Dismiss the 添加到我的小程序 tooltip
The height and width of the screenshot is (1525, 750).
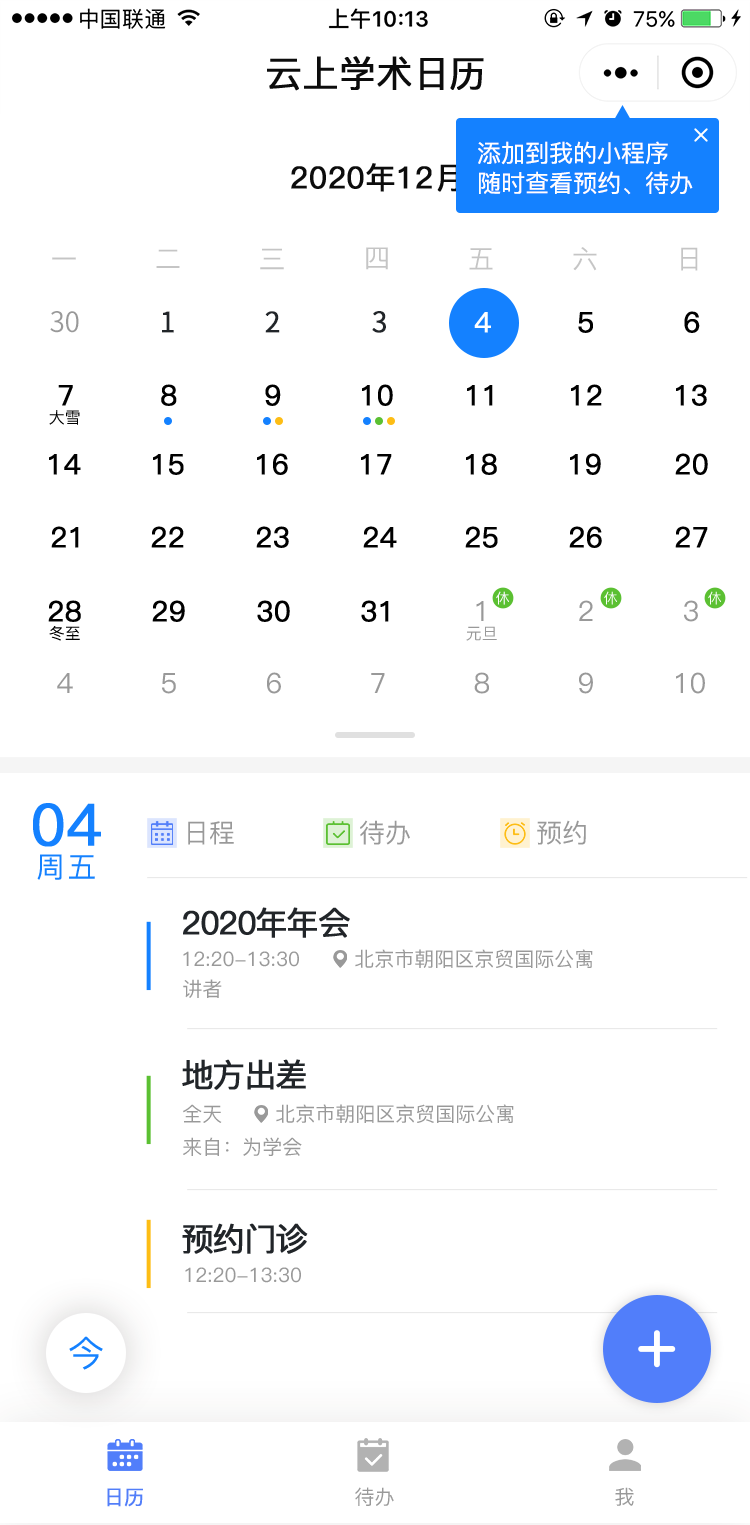[701, 135]
